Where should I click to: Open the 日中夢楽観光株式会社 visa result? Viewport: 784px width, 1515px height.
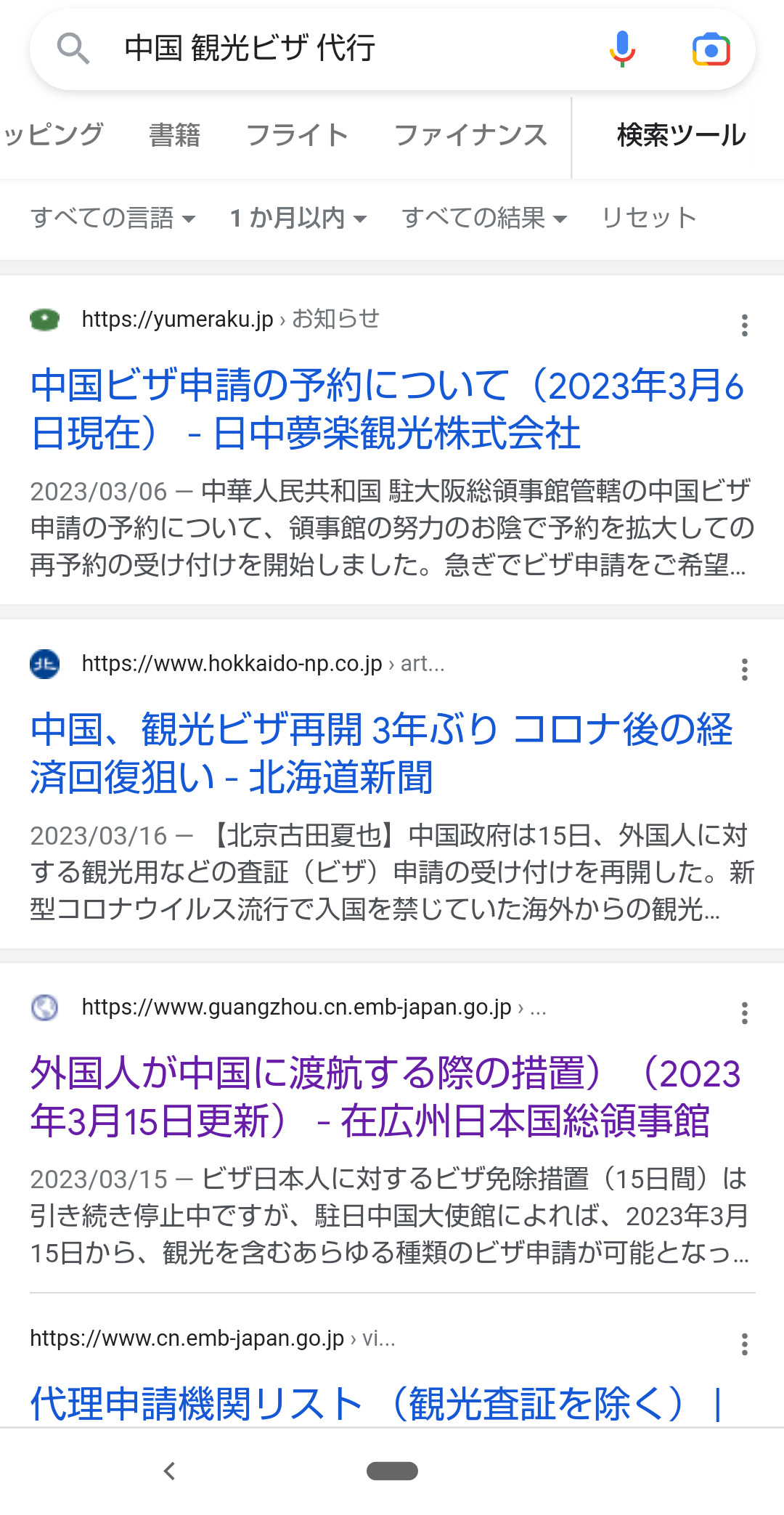[x=387, y=409]
